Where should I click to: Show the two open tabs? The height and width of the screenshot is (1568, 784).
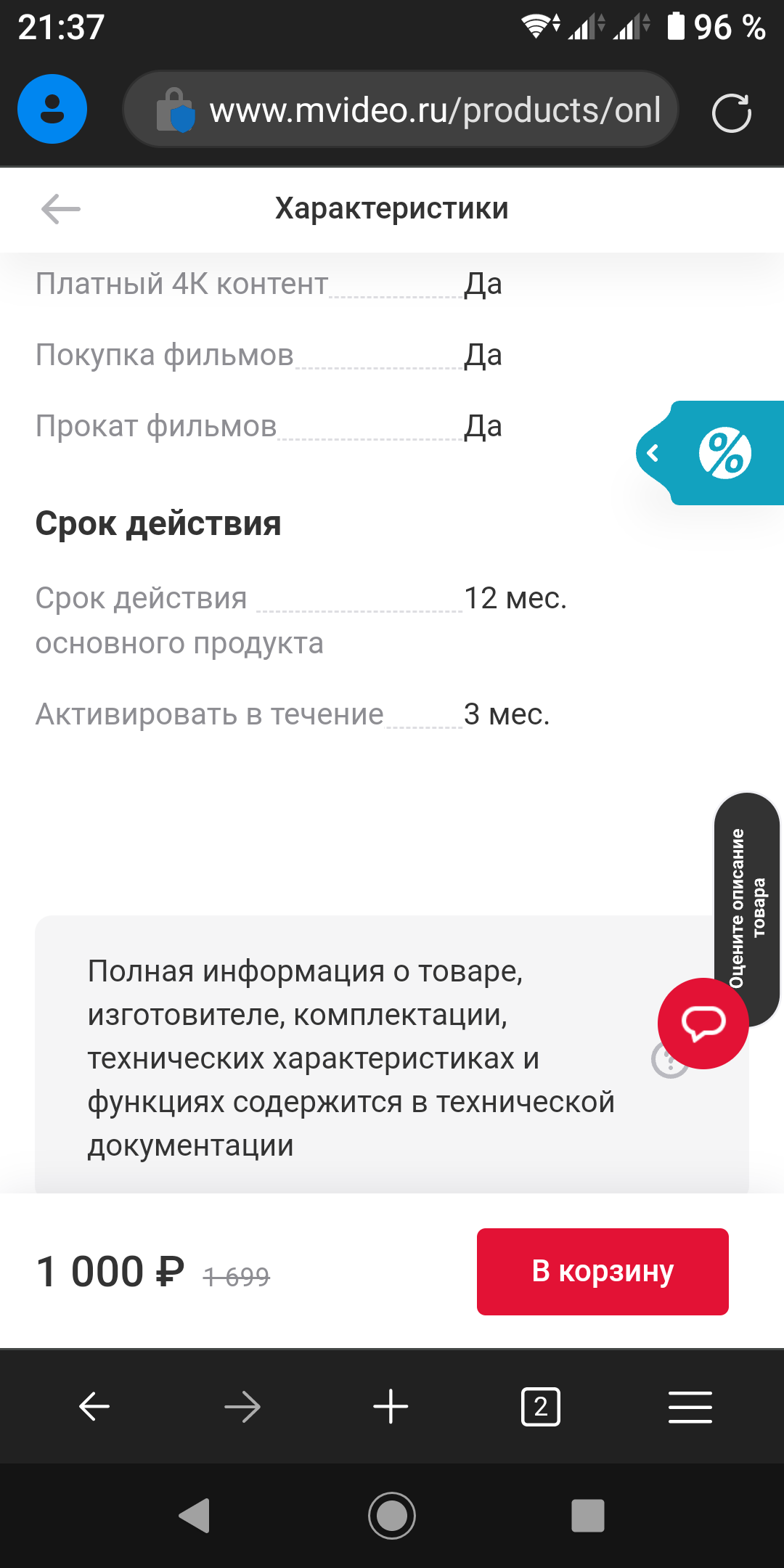541,1407
